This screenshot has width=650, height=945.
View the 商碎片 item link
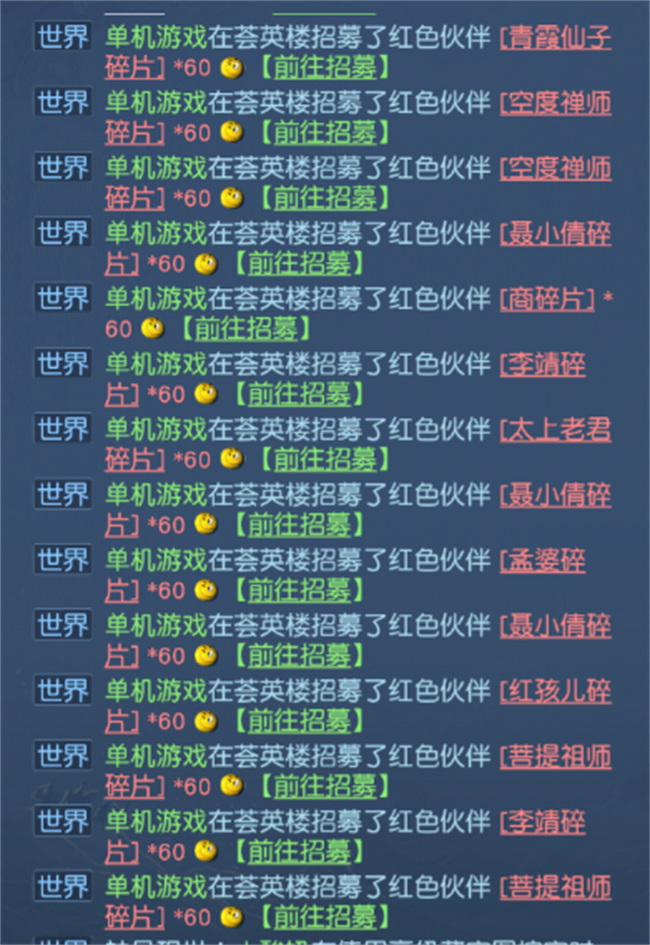point(547,299)
